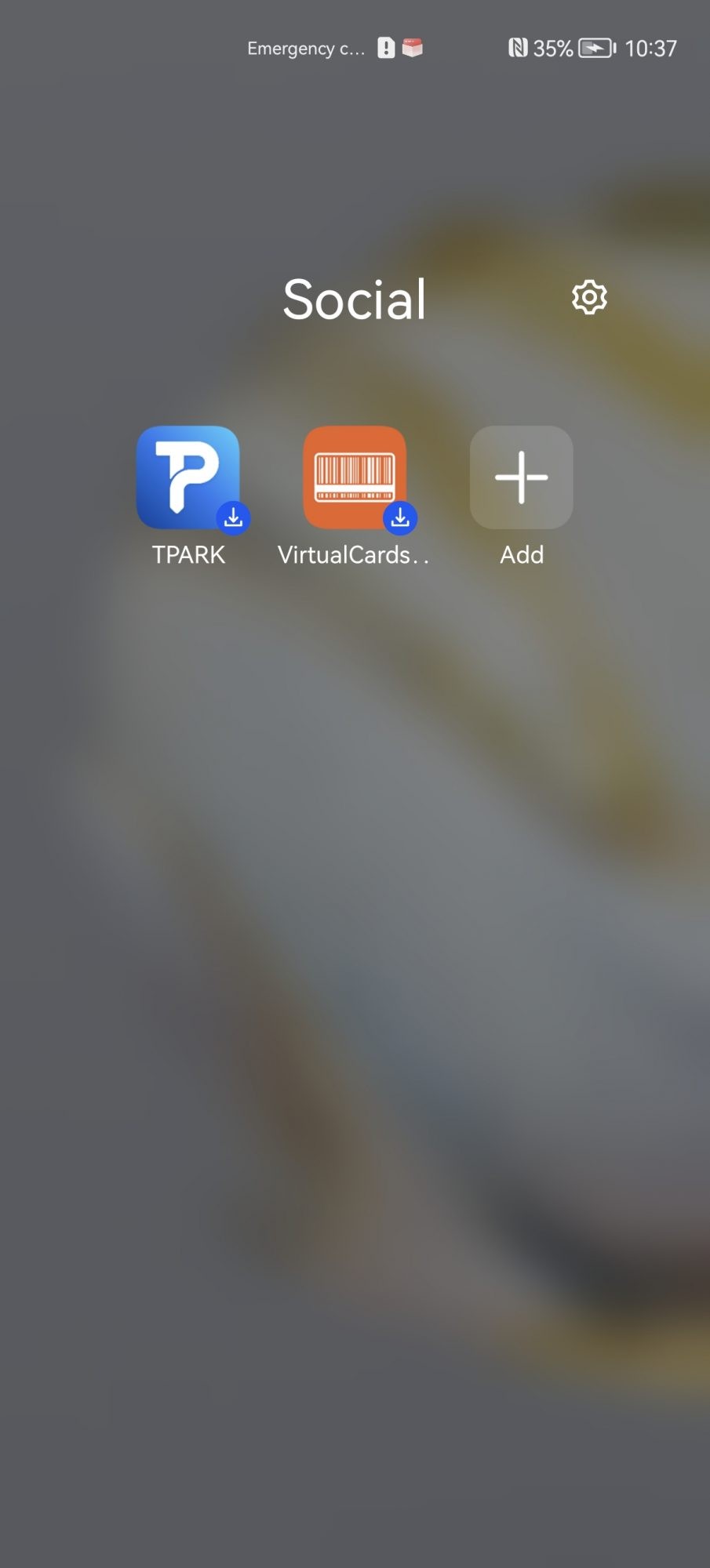
Task: Add an app to the Social folder
Action: click(522, 477)
